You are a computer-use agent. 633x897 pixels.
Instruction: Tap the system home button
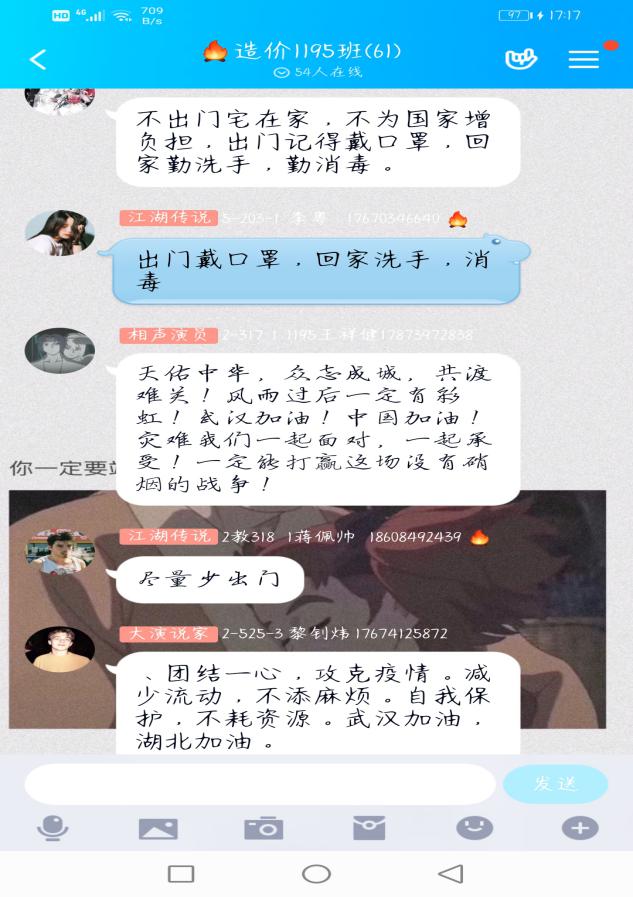[x=316, y=874]
